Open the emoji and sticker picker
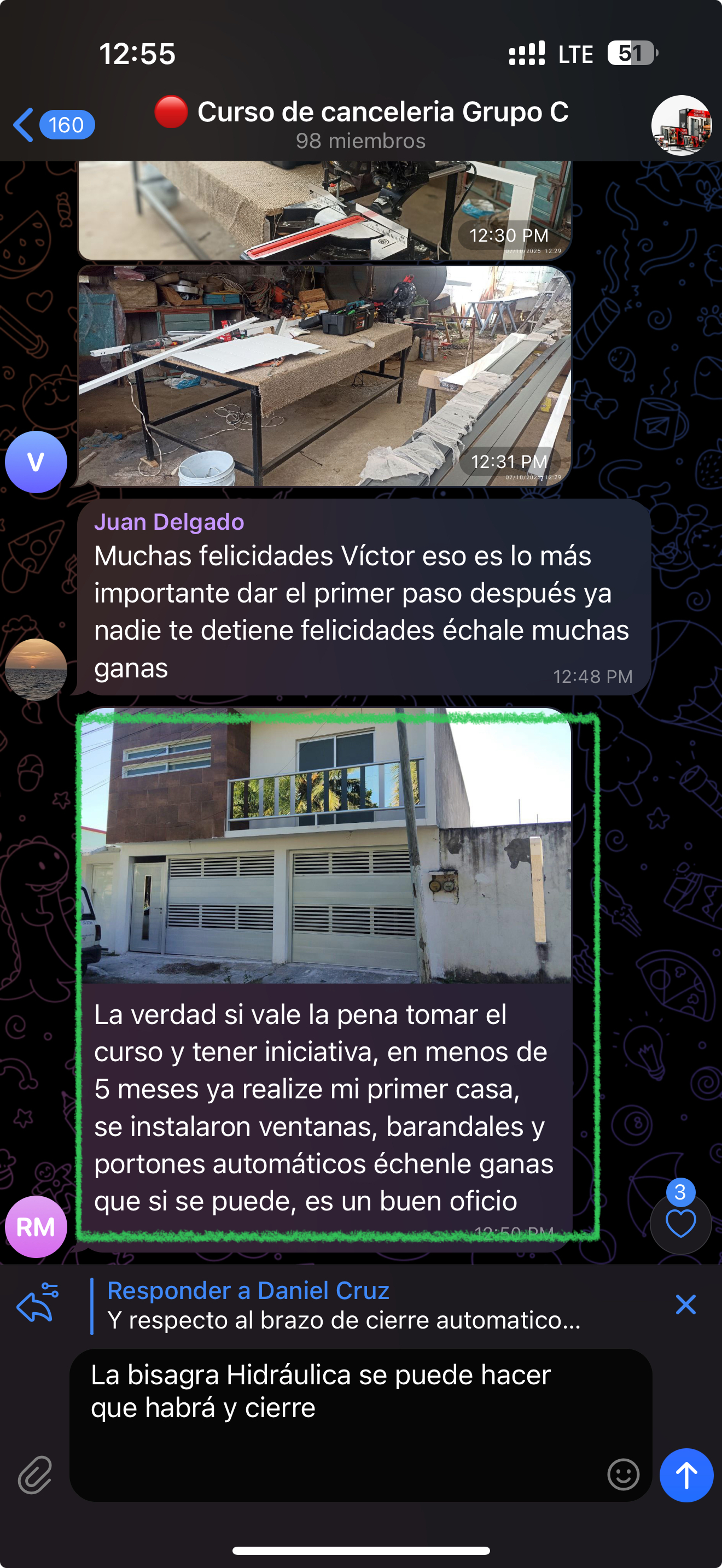This screenshot has height=1568, width=722. point(624,1475)
